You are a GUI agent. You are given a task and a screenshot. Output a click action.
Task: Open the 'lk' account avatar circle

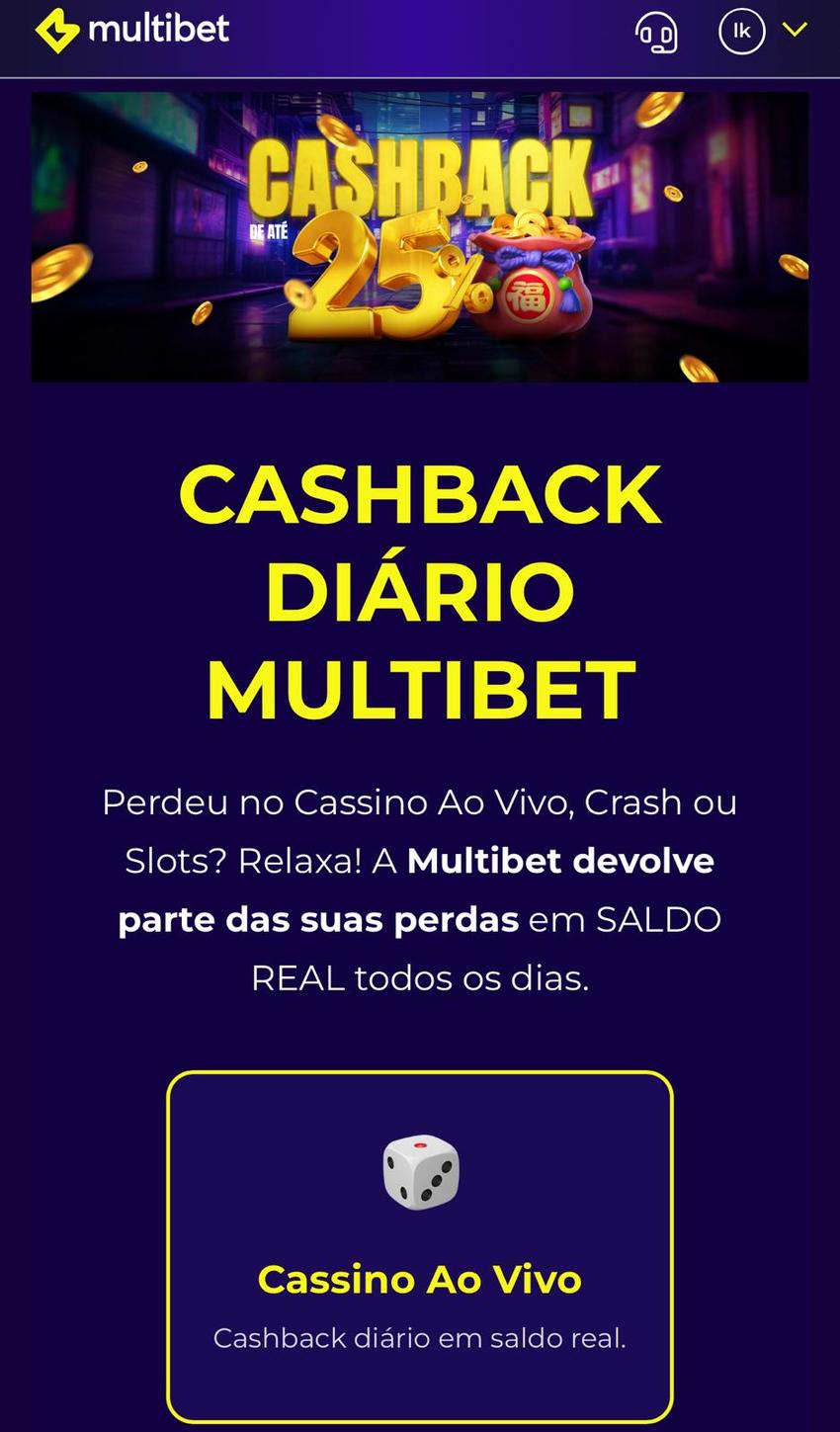click(741, 30)
